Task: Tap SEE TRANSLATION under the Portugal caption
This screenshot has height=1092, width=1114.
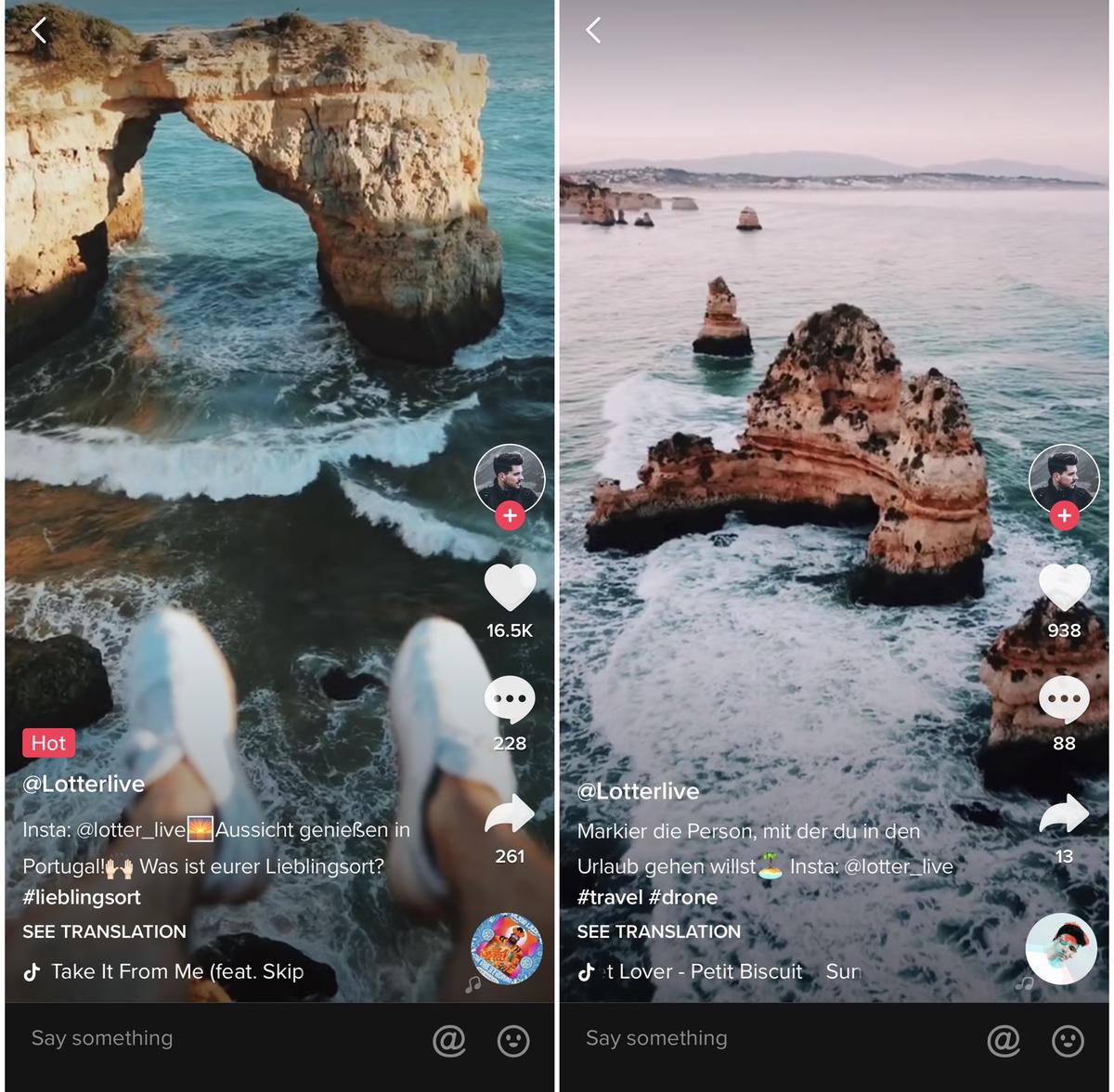Action: click(104, 931)
